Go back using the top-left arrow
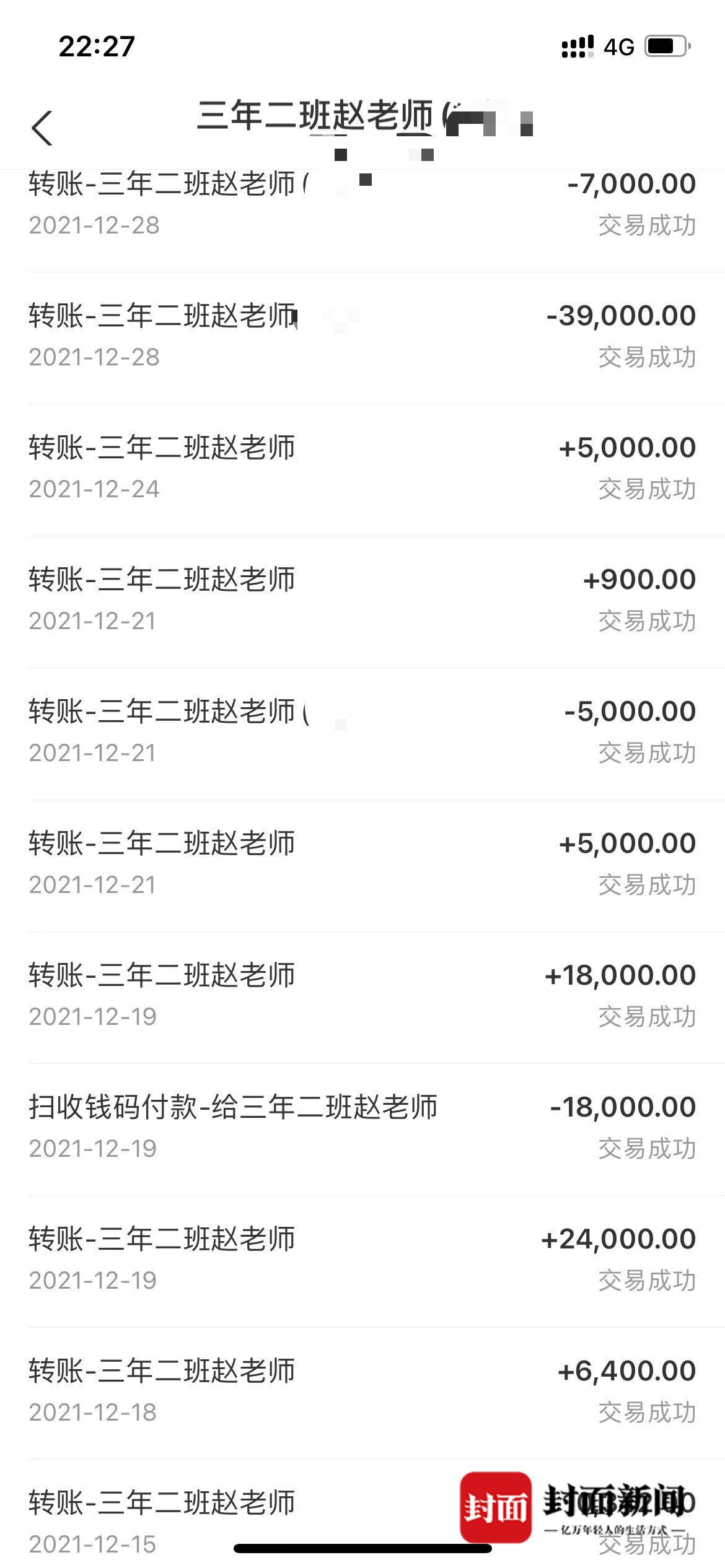Screen dimensions: 725x1568 (42, 128)
